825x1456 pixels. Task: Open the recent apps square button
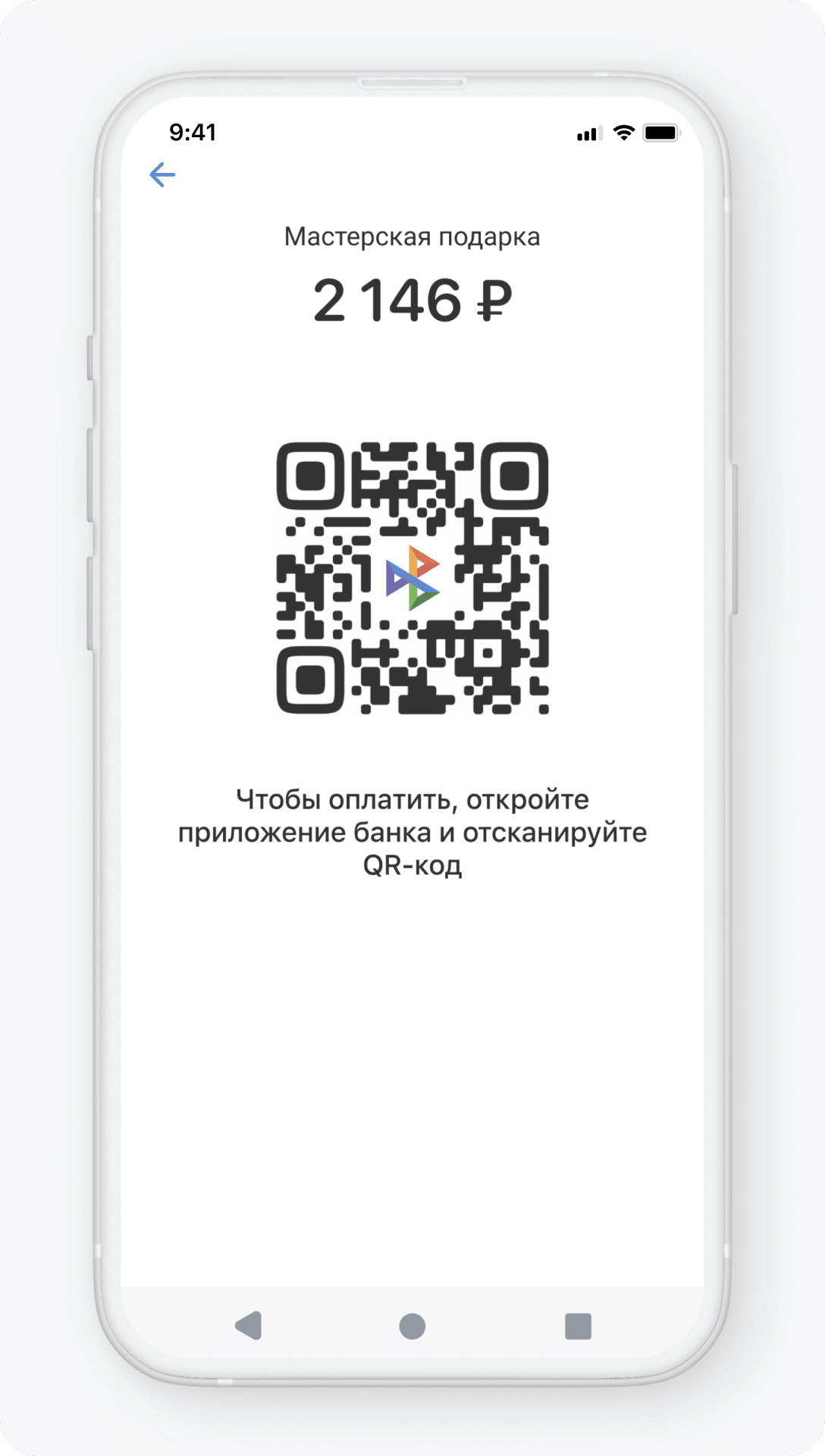click(x=578, y=1326)
